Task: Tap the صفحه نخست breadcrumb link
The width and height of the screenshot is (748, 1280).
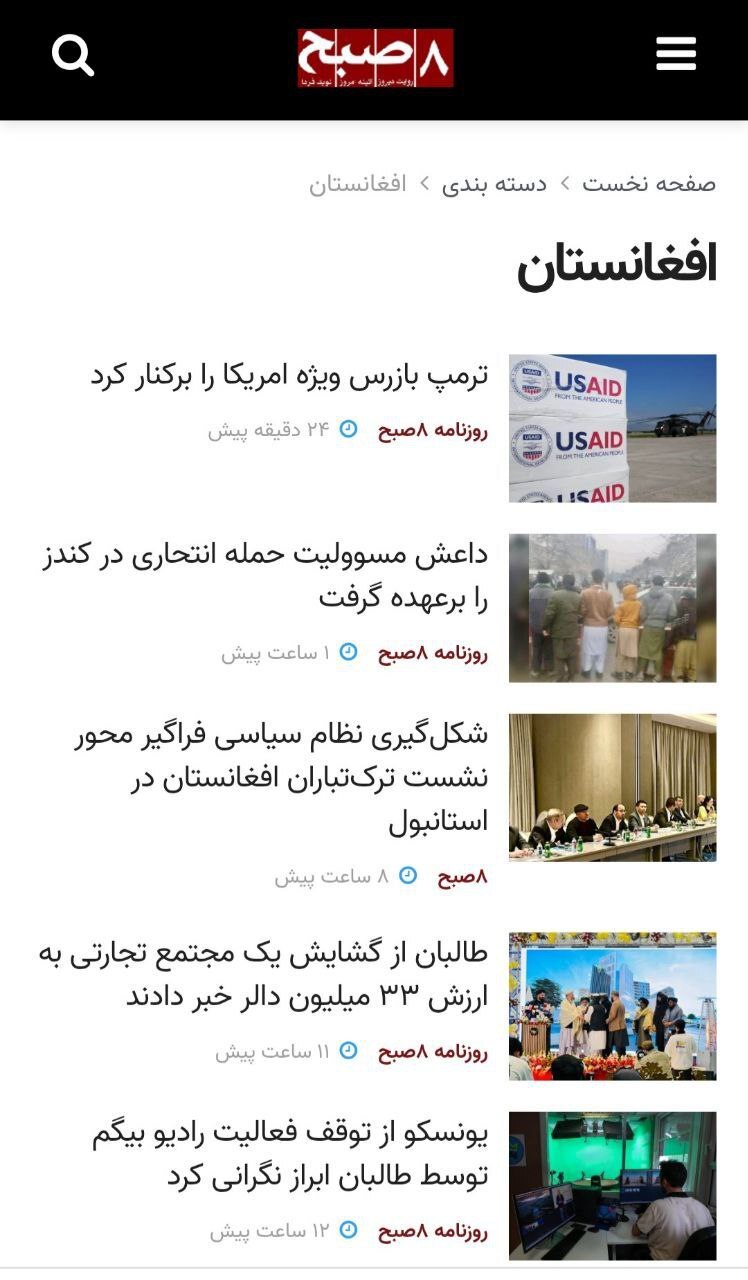Action: [650, 184]
